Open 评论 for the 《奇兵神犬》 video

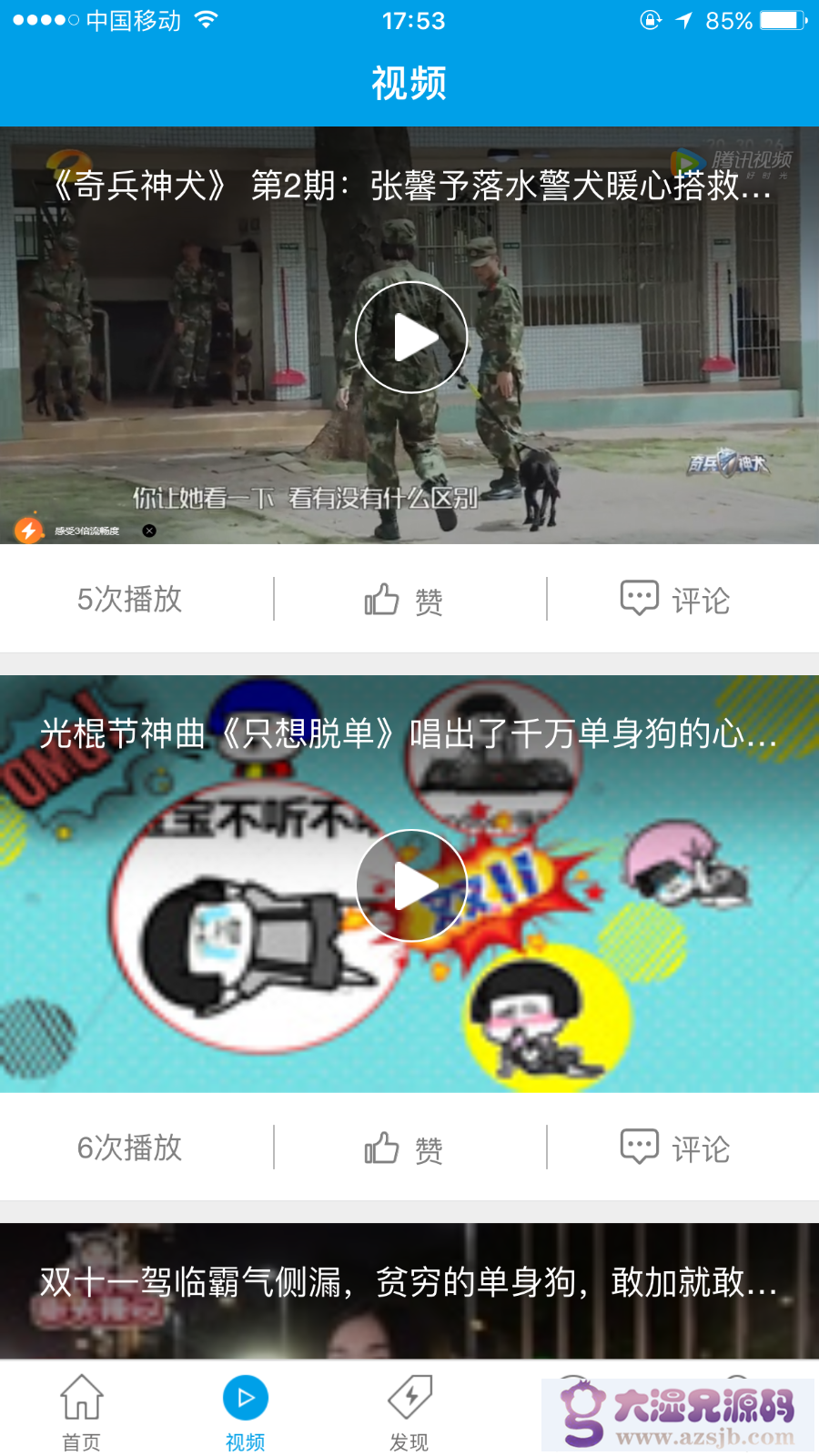(675, 600)
